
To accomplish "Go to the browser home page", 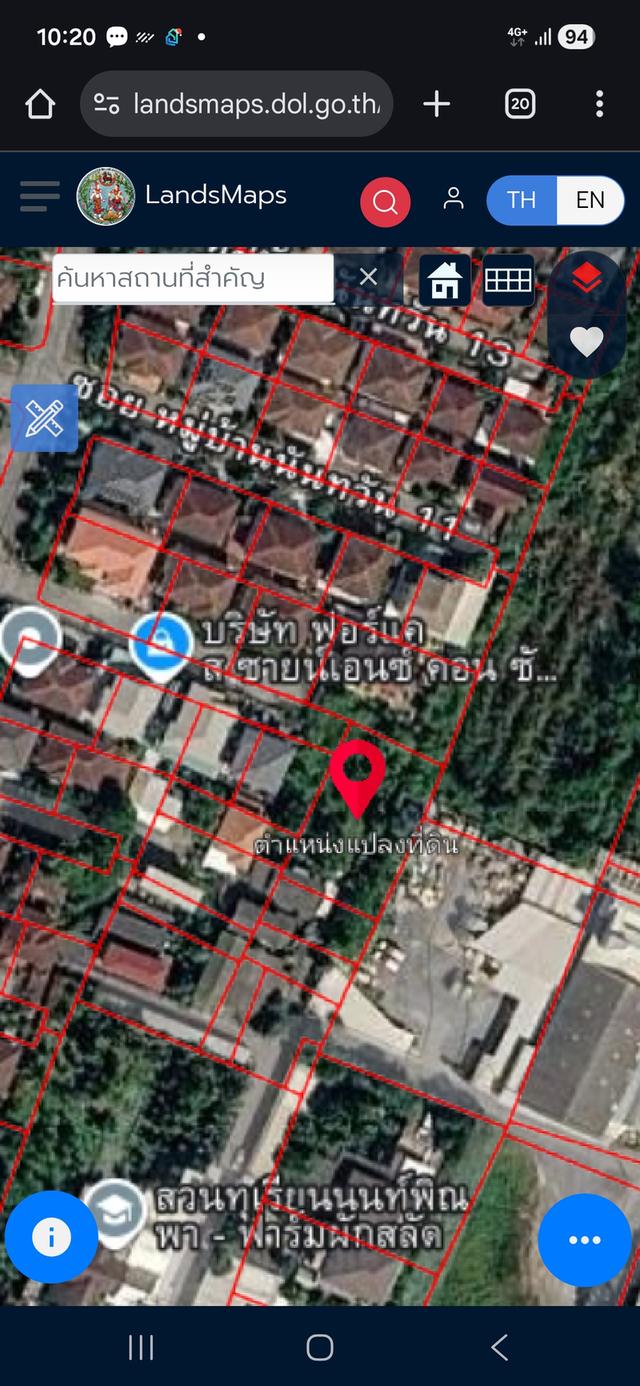I will coord(40,104).
